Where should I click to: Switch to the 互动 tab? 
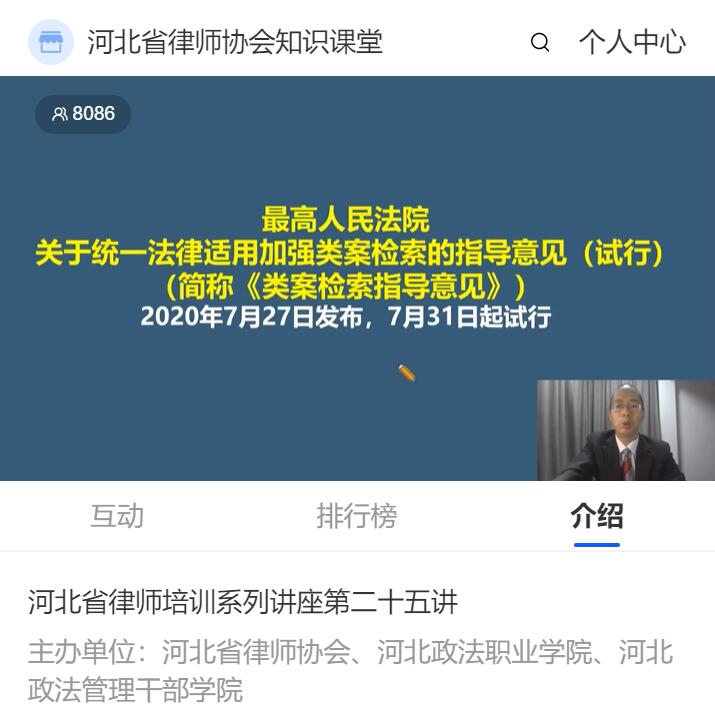[117, 516]
